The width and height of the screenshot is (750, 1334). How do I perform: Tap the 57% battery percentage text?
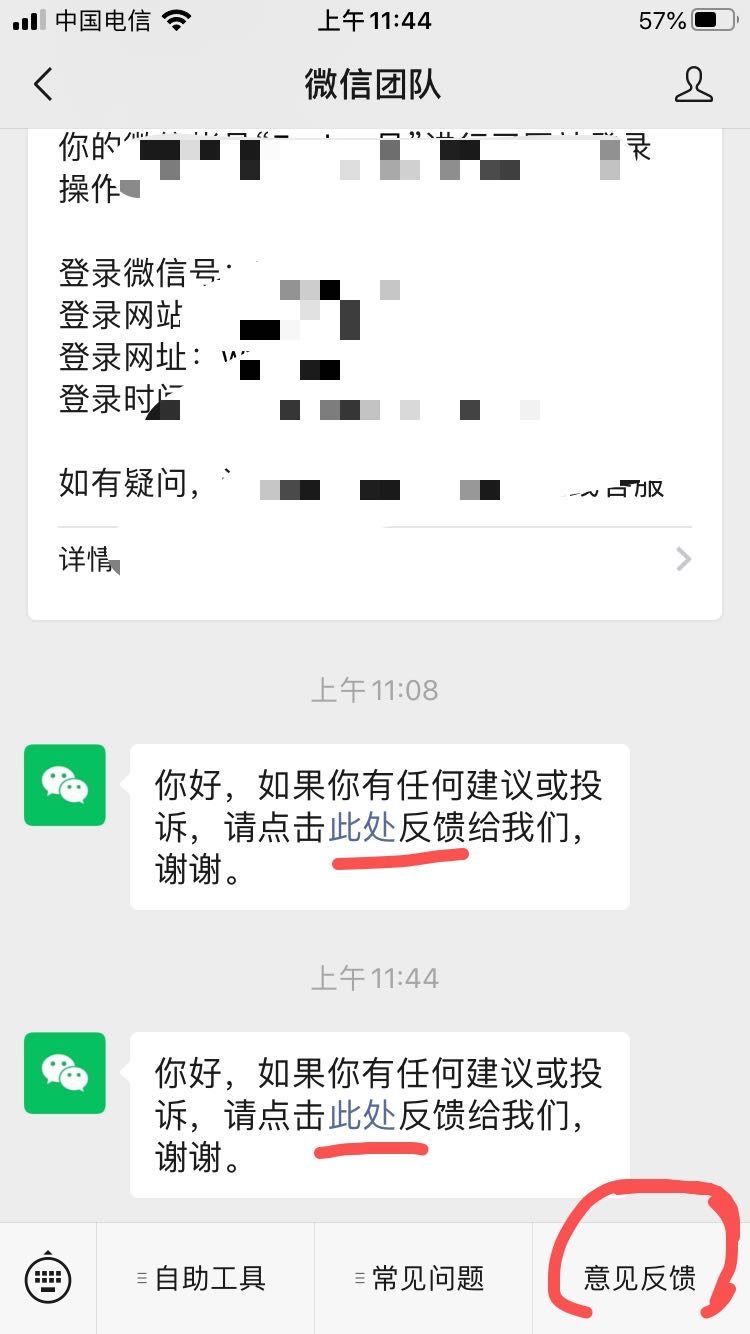(x=663, y=19)
